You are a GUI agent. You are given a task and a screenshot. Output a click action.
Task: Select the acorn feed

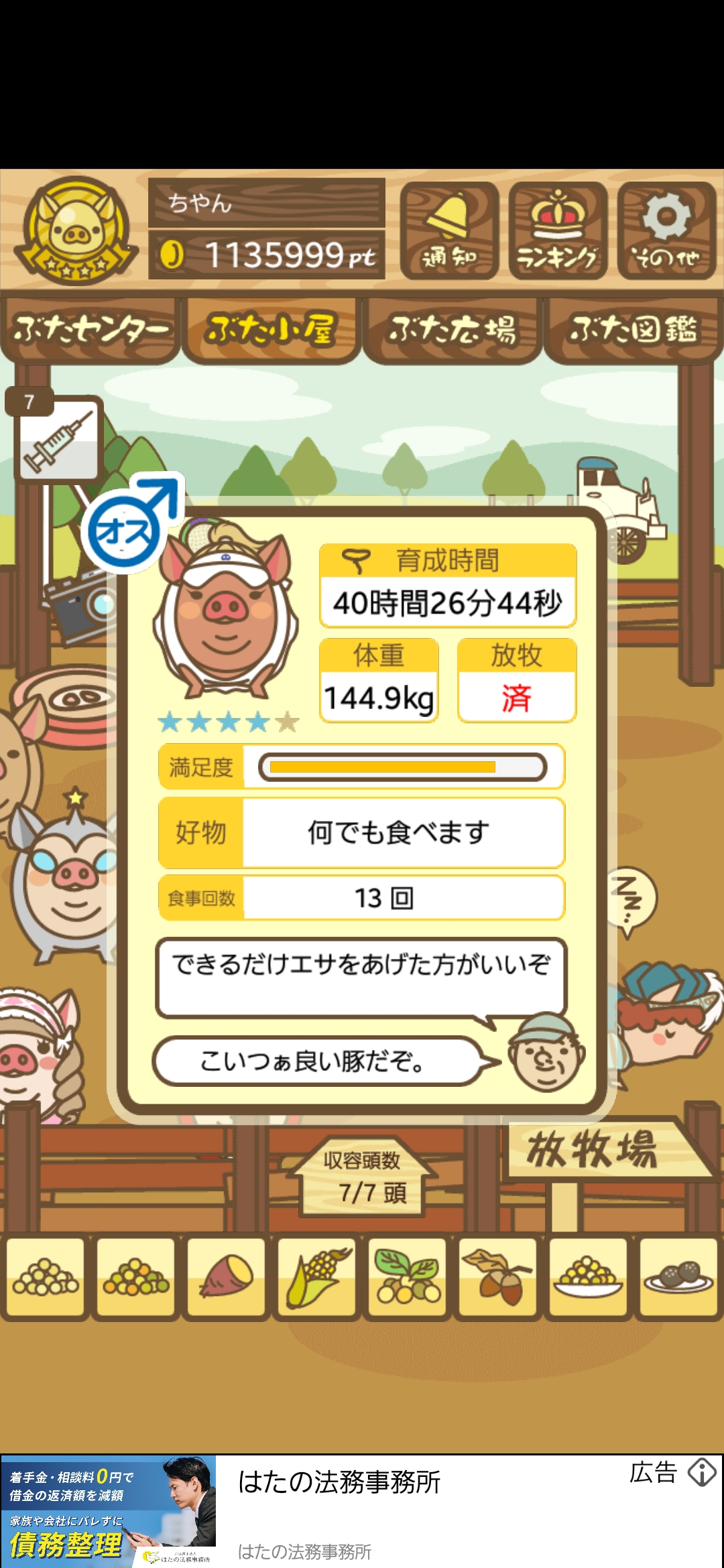click(498, 1277)
